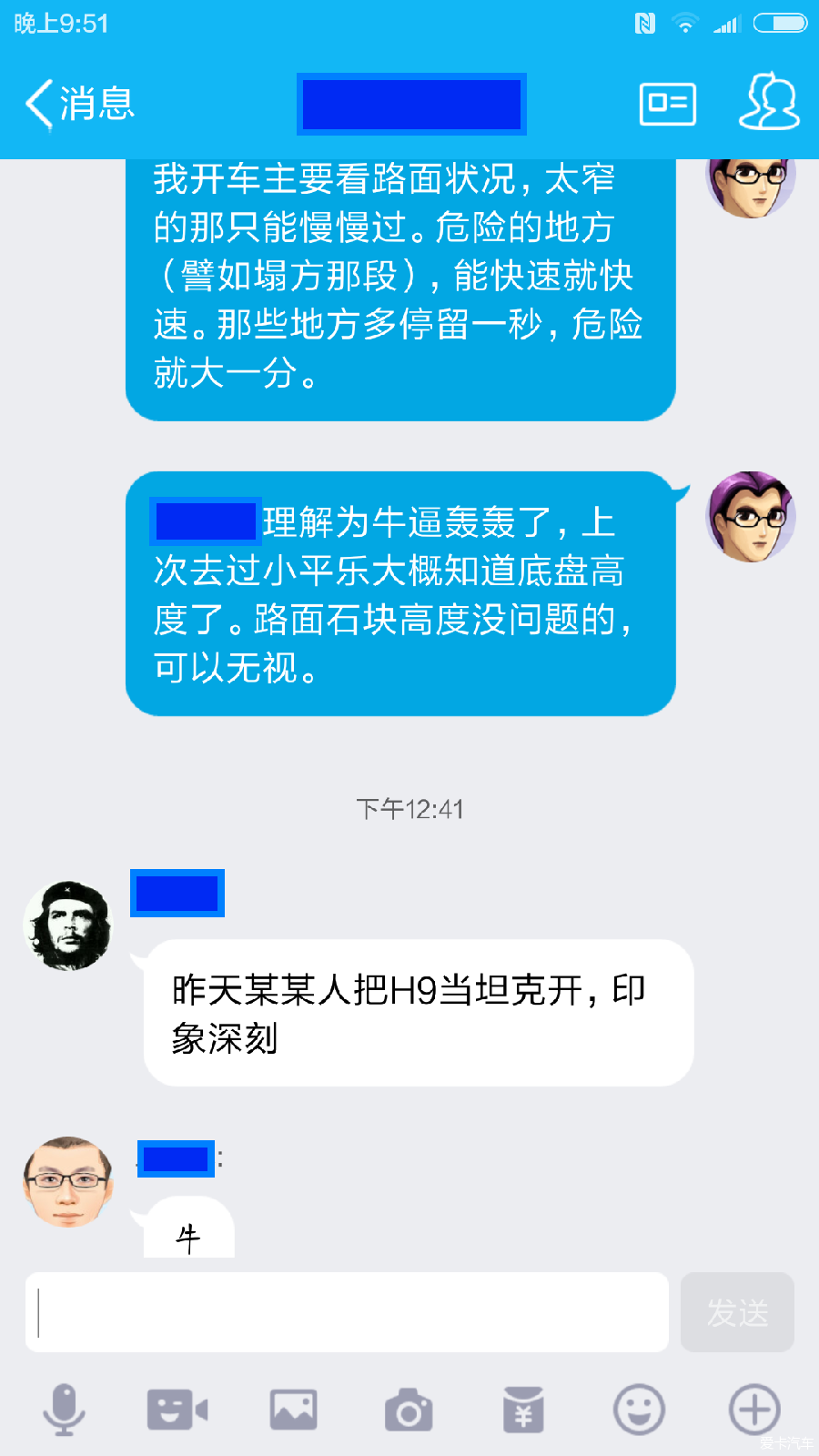Tap the message text input field
Viewport: 819px width, 1456px height.
[x=346, y=1312]
